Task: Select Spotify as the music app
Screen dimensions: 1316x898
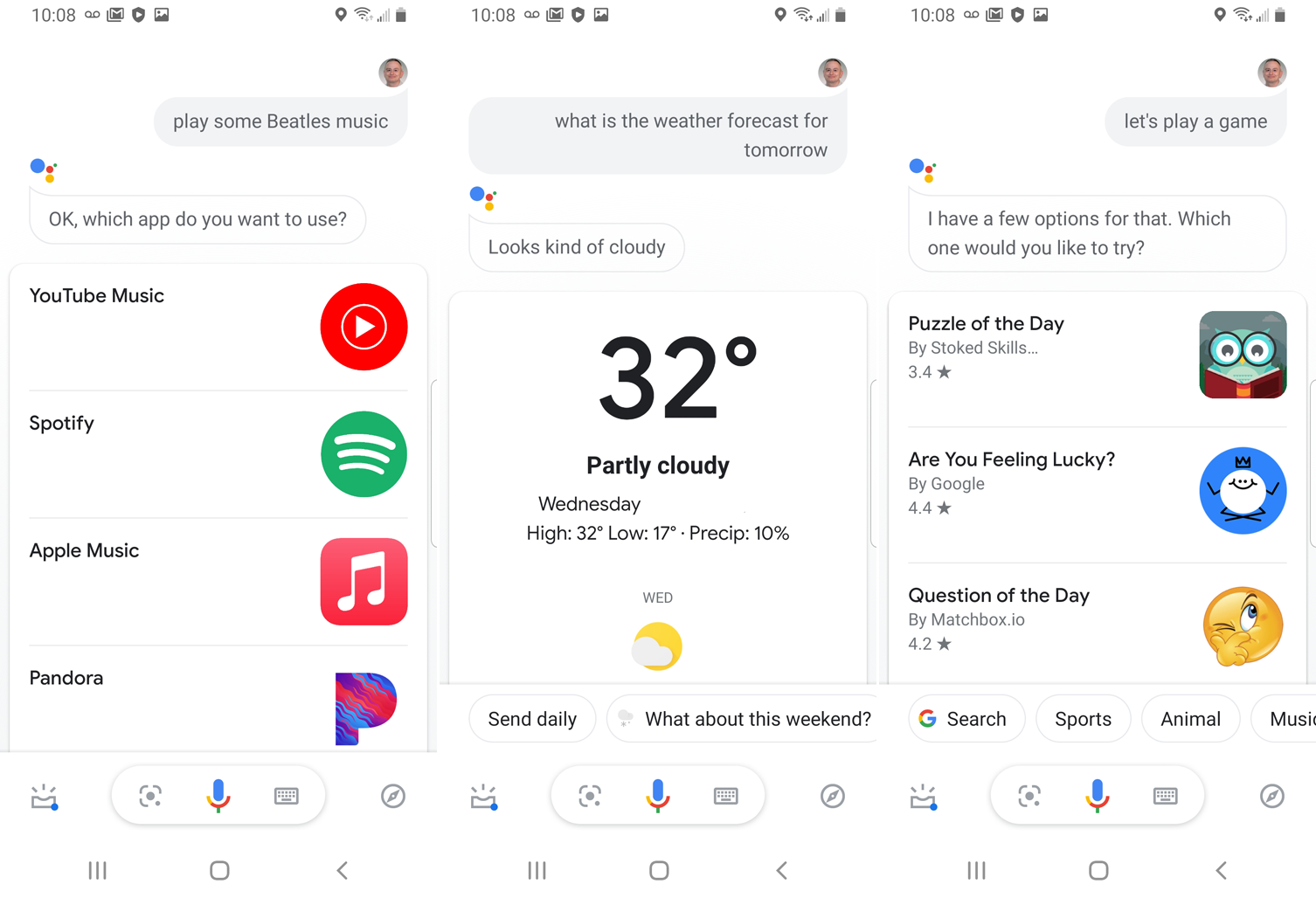Action: [218, 454]
